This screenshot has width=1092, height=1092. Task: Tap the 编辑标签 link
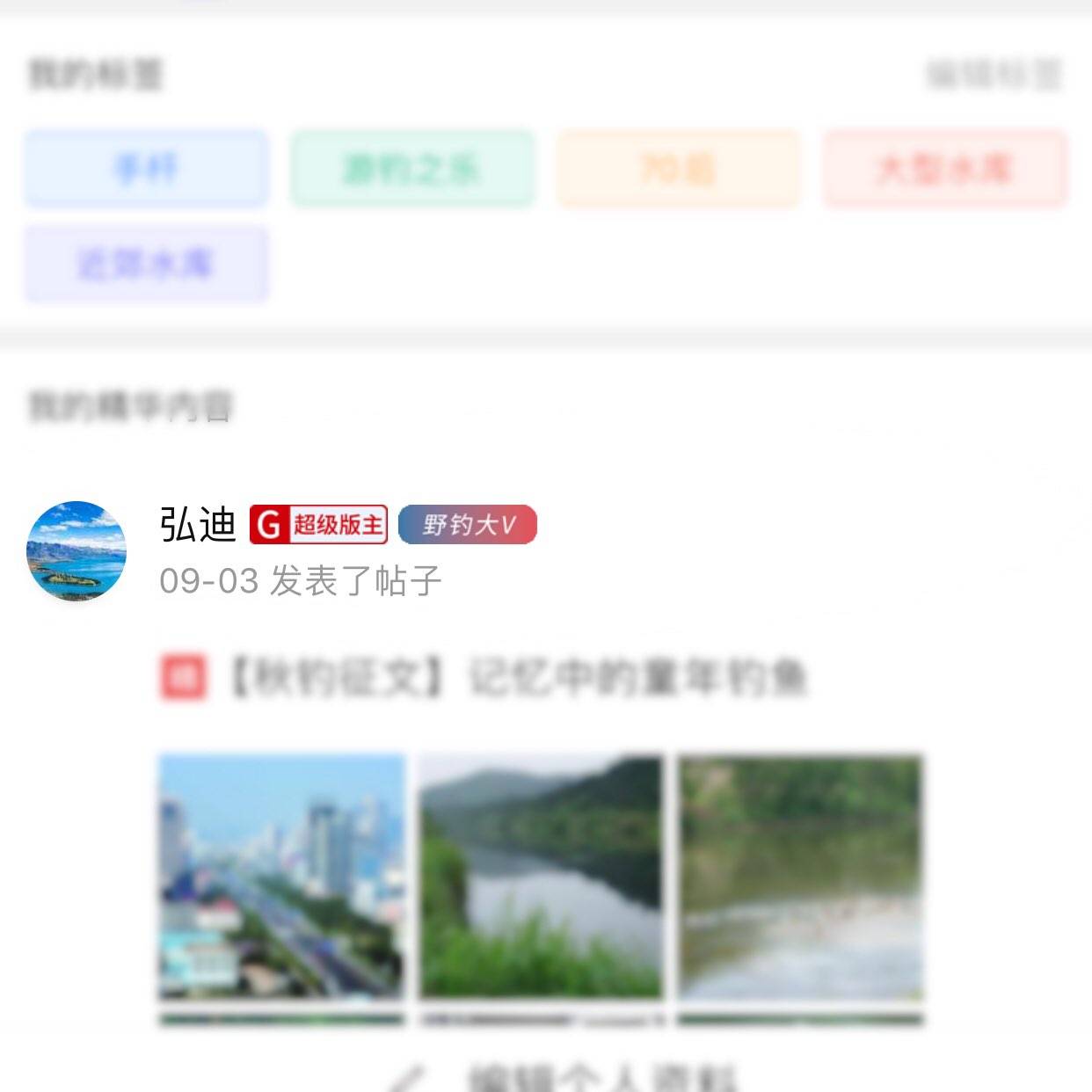tap(994, 76)
